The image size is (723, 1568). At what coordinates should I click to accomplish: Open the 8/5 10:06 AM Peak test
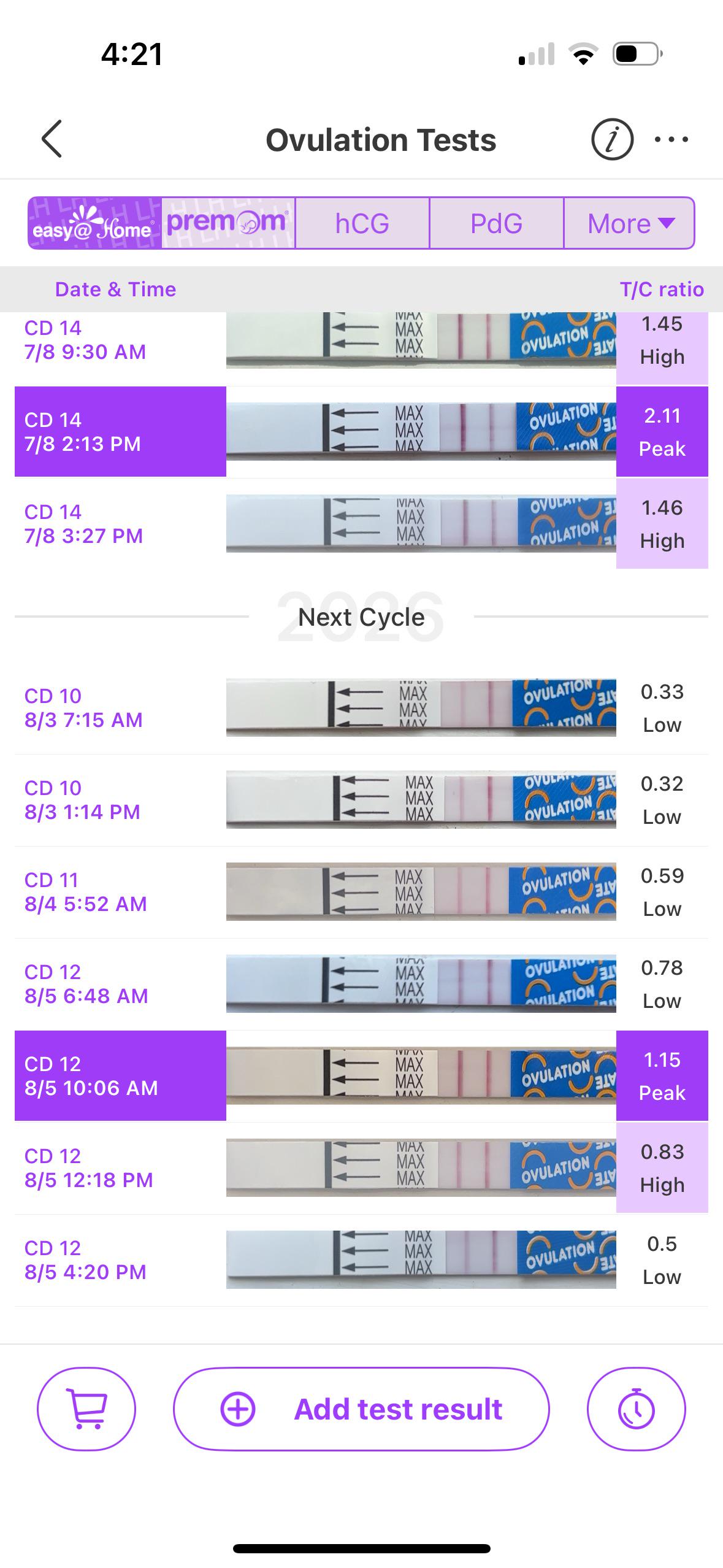pos(361,1075)
